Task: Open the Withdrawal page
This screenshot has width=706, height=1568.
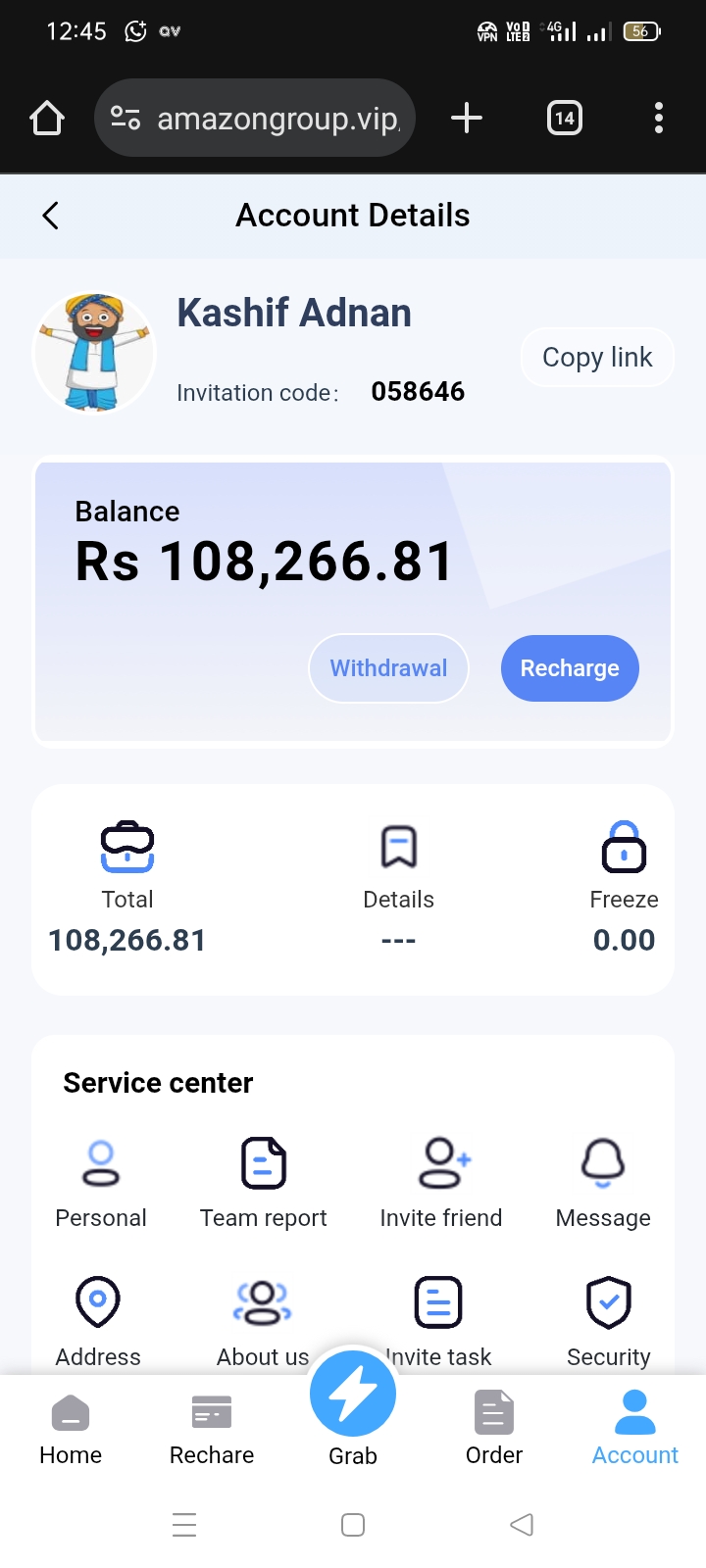Action: pos(388,668)
